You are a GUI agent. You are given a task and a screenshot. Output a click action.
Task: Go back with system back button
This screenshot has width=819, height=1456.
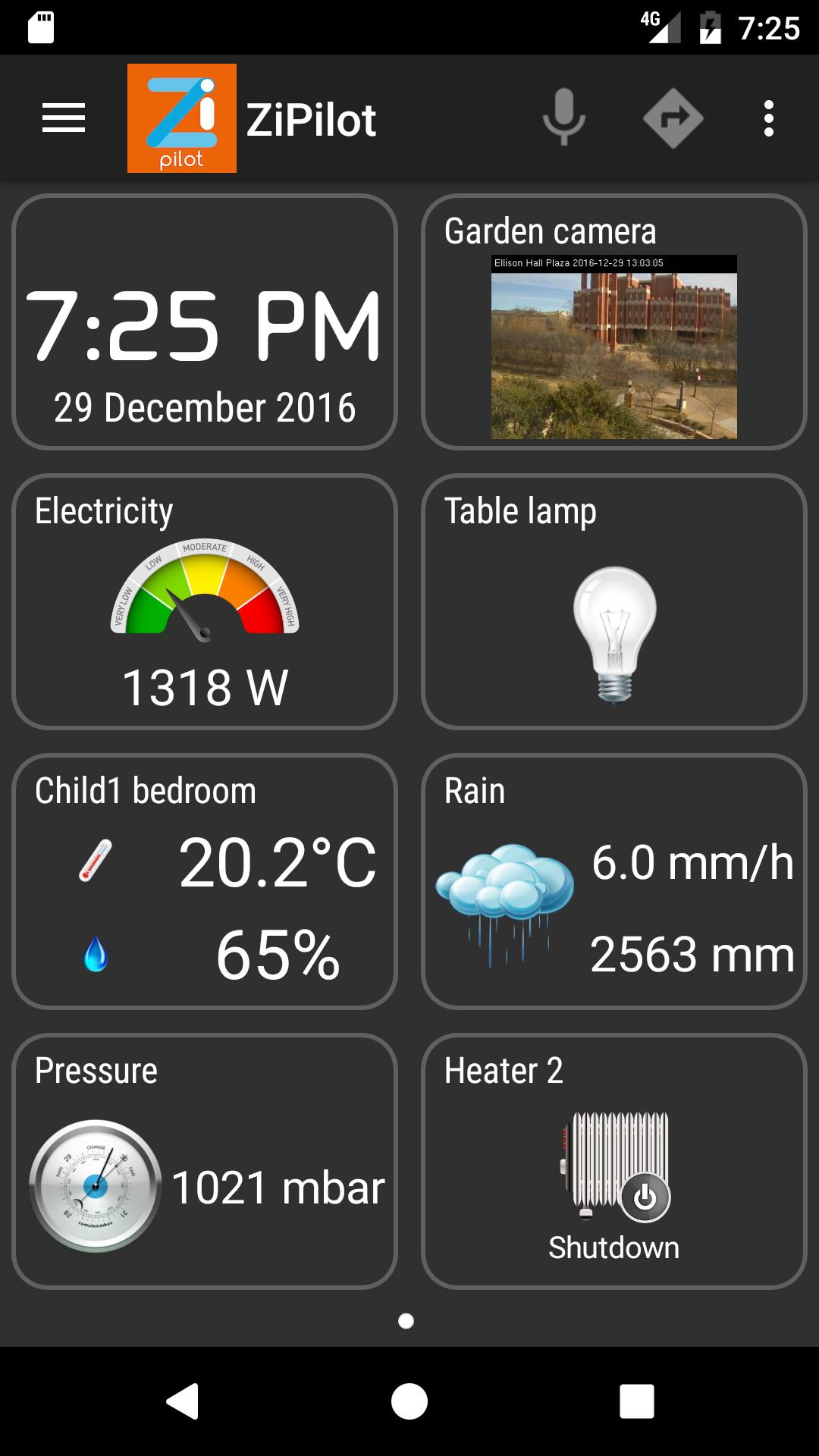182,1401
